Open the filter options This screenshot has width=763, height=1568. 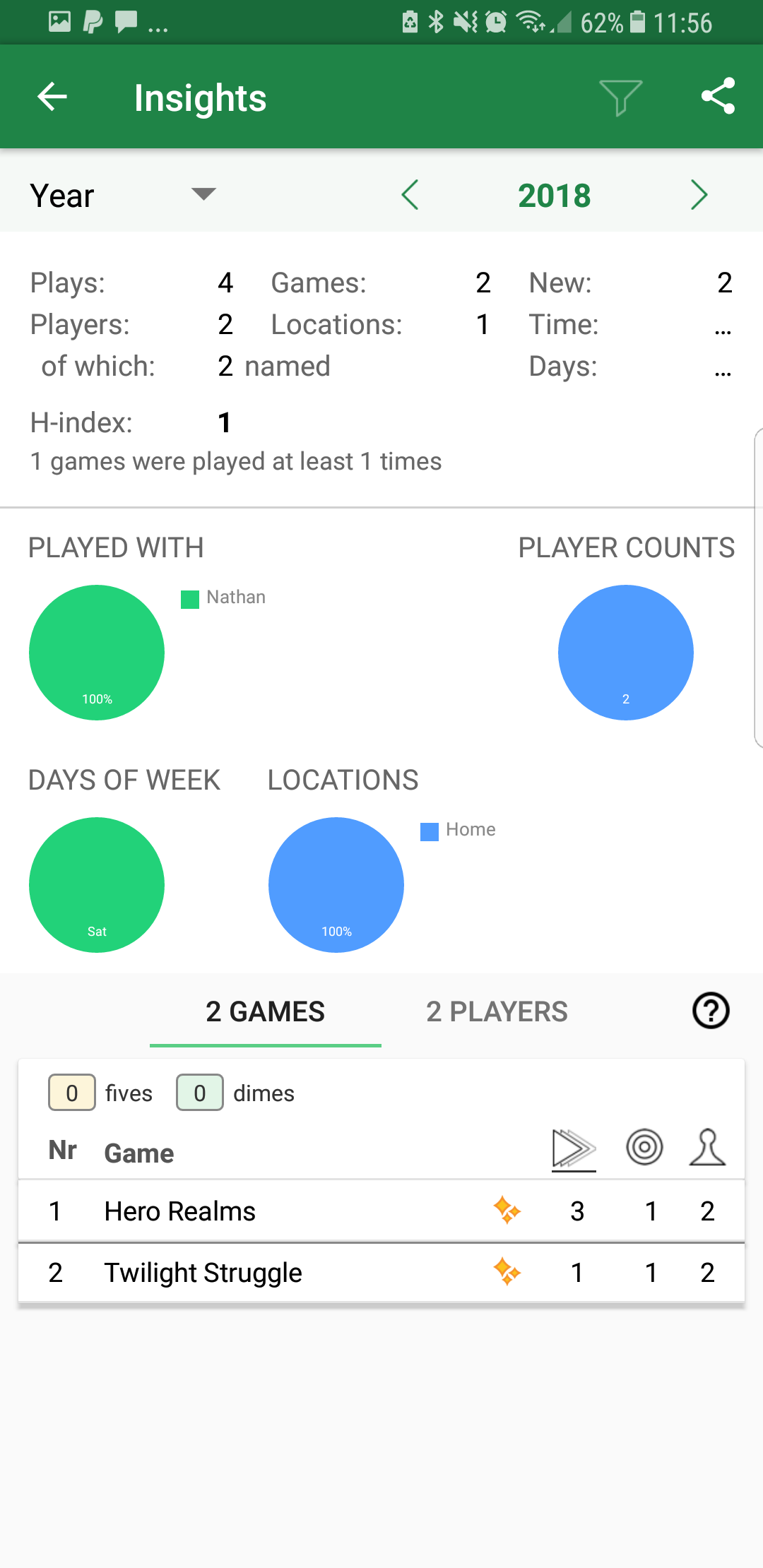620,97
